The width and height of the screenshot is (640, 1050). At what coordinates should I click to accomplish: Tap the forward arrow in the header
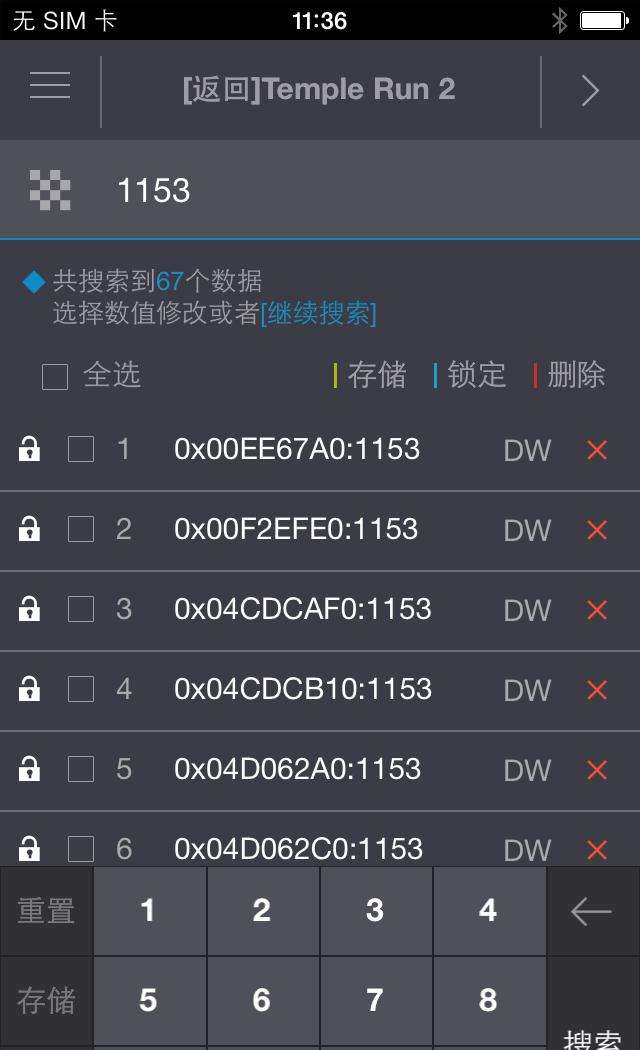(590, 91)
